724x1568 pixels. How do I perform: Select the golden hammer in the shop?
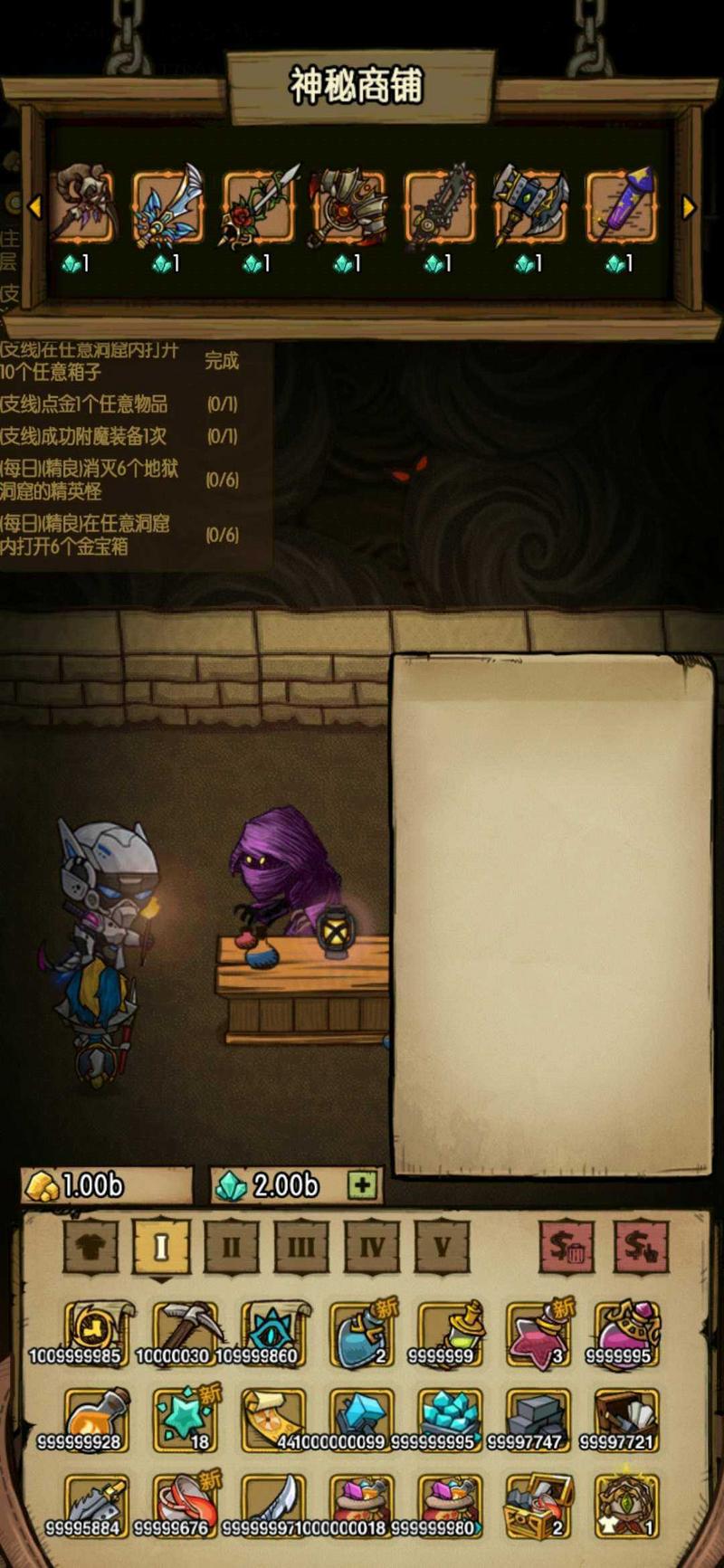point(528,206)
